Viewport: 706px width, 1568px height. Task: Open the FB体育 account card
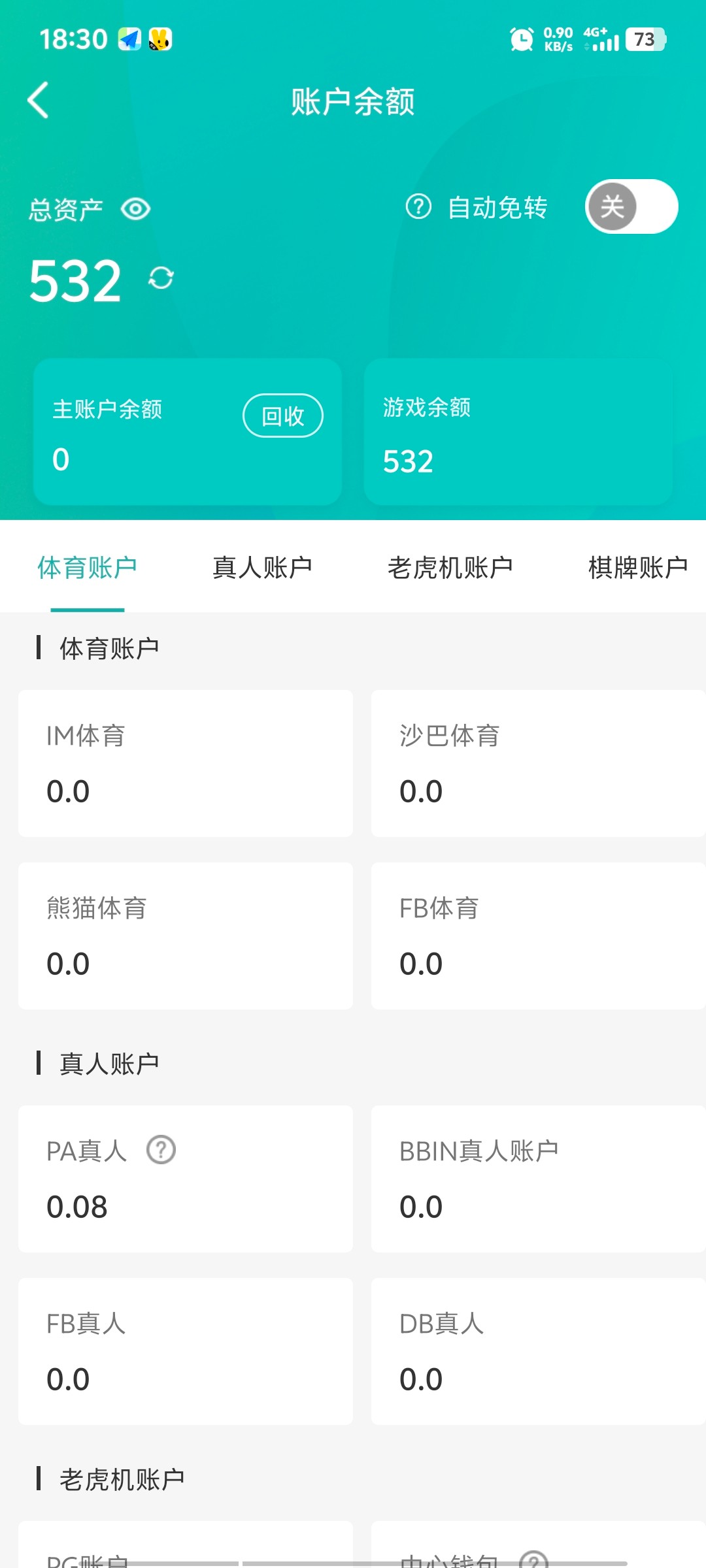539,936
